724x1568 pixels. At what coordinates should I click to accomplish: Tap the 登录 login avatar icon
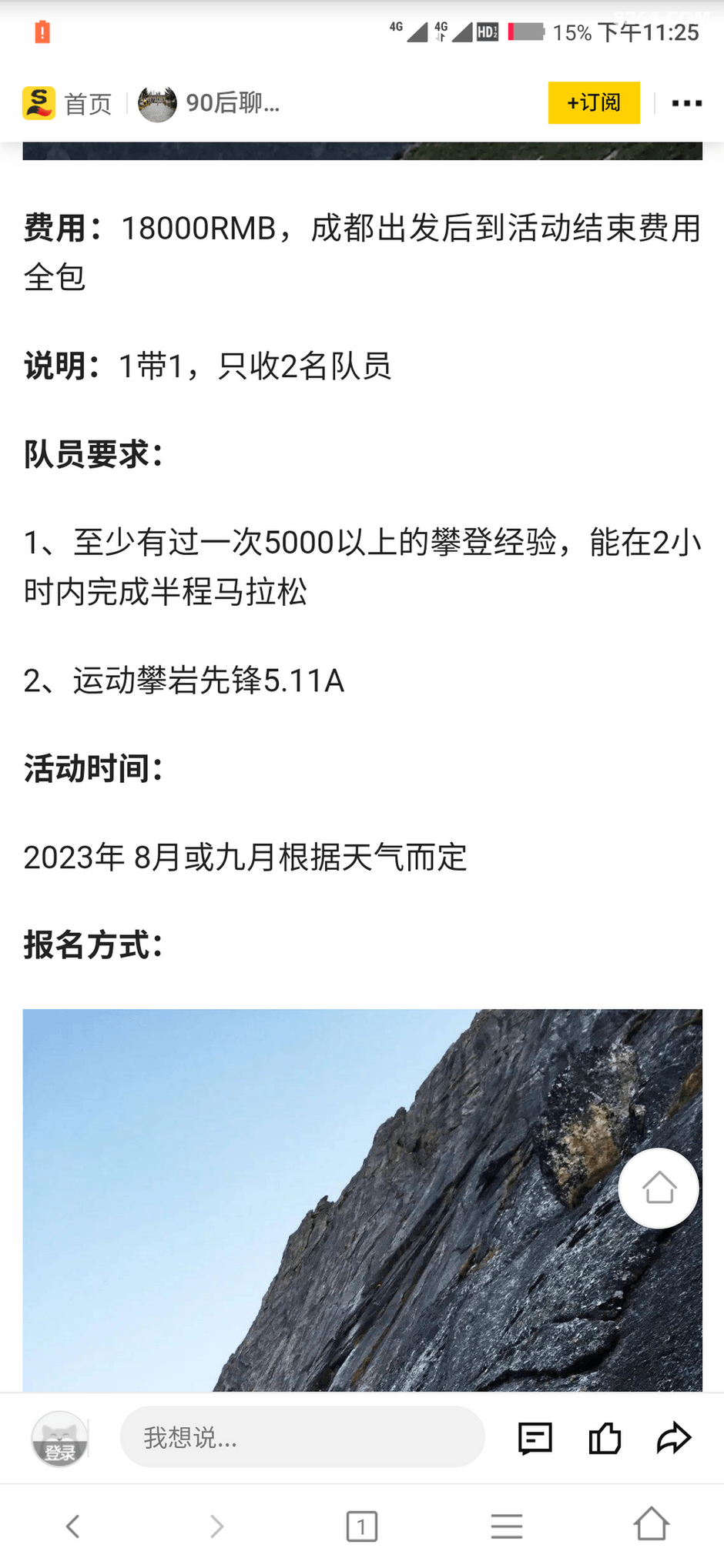coord(59,1438)
